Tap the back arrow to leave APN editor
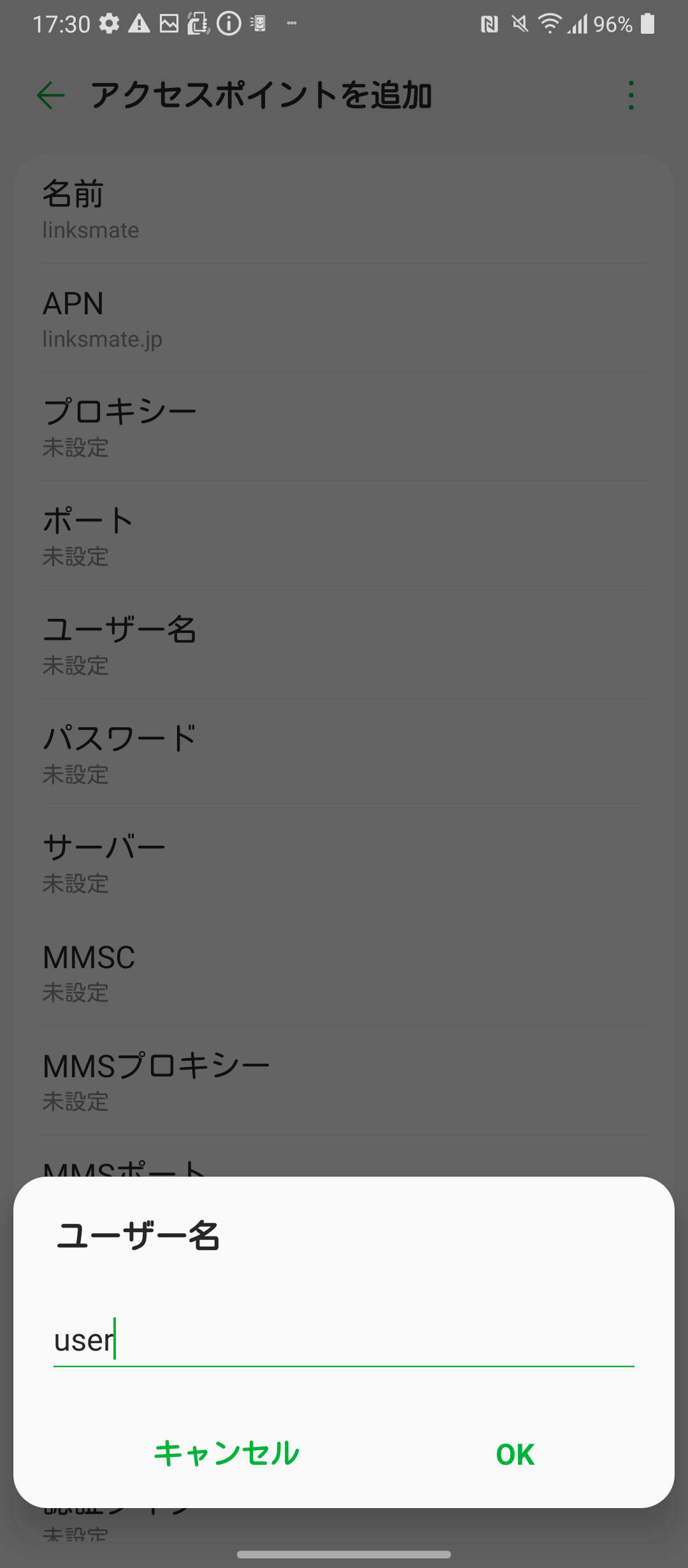The height and width of the screenshot is (1568, 688). click(50, 96)
